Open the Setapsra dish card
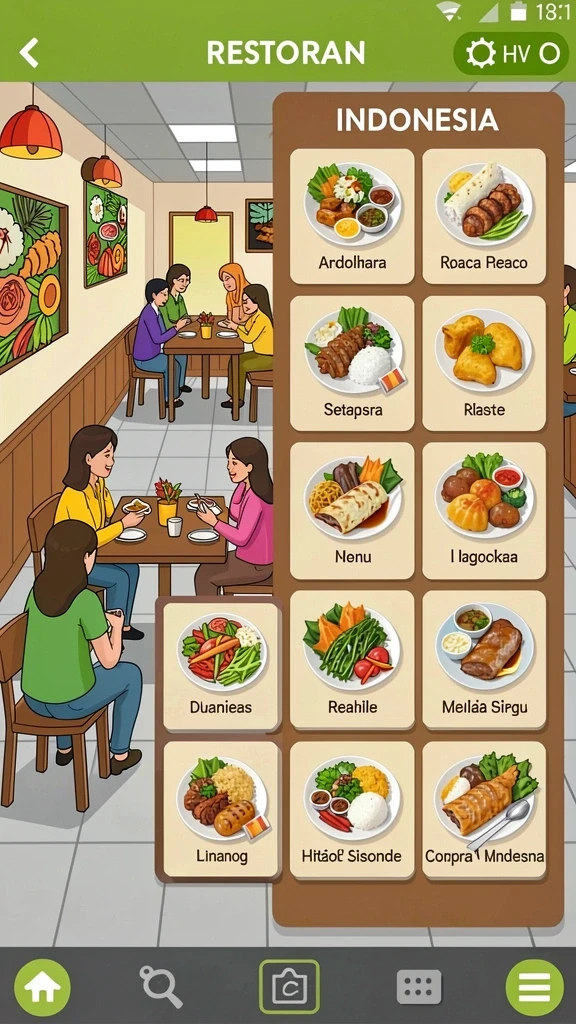 click(x=352, y=363)
